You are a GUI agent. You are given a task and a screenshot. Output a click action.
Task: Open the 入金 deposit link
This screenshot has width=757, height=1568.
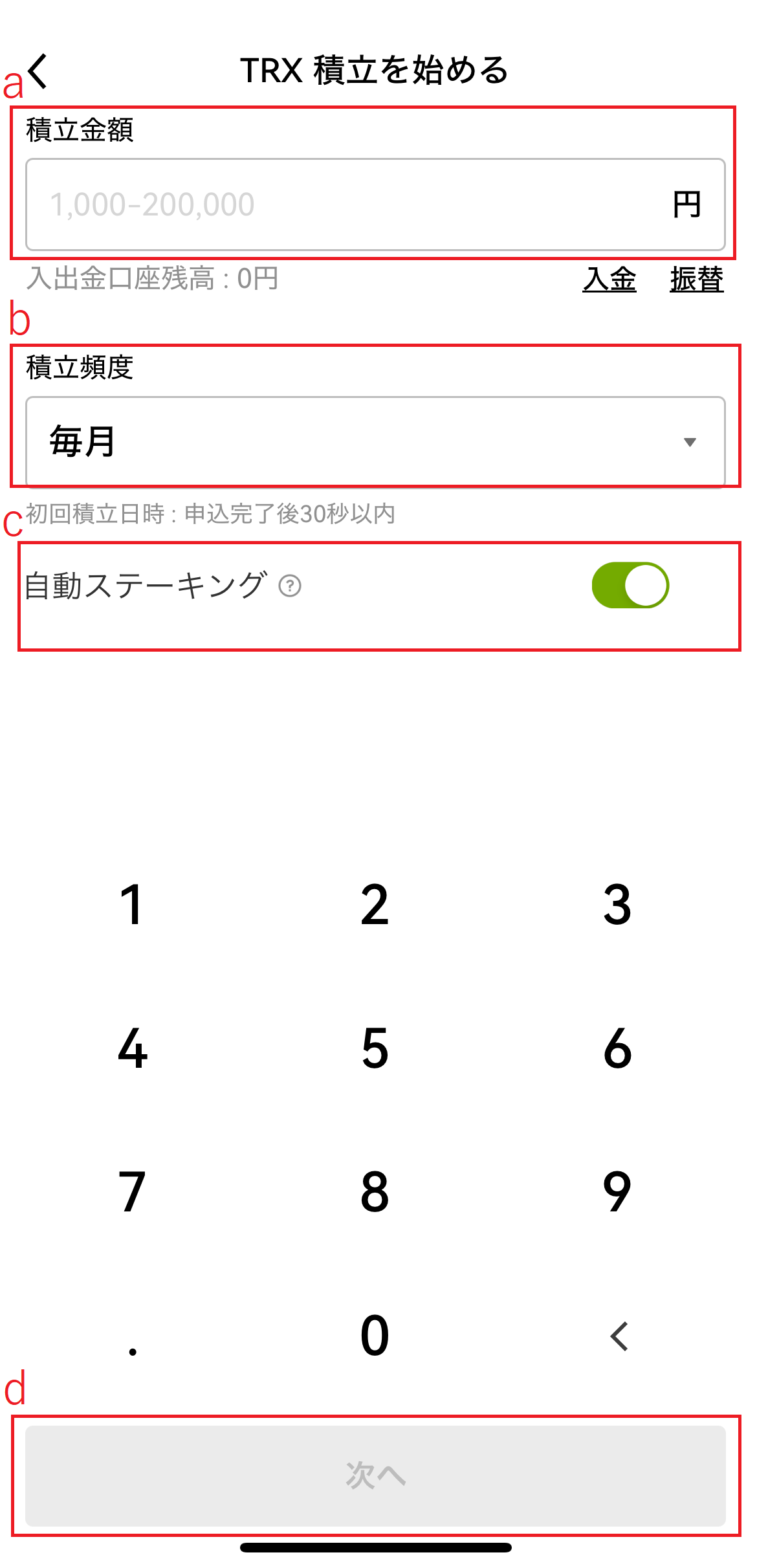(x=609, y=279)
